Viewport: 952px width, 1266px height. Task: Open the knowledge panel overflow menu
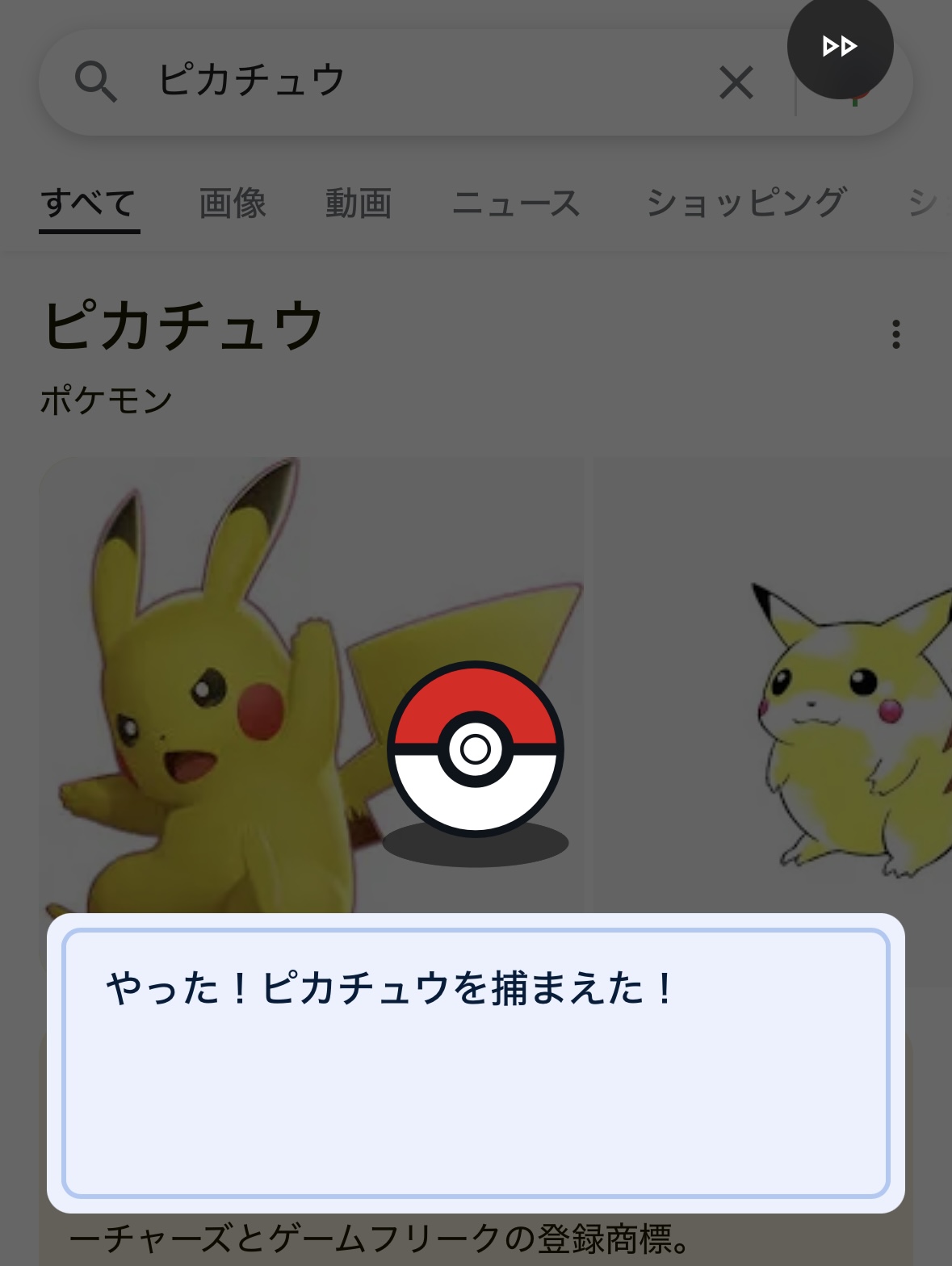pos(895,333)
